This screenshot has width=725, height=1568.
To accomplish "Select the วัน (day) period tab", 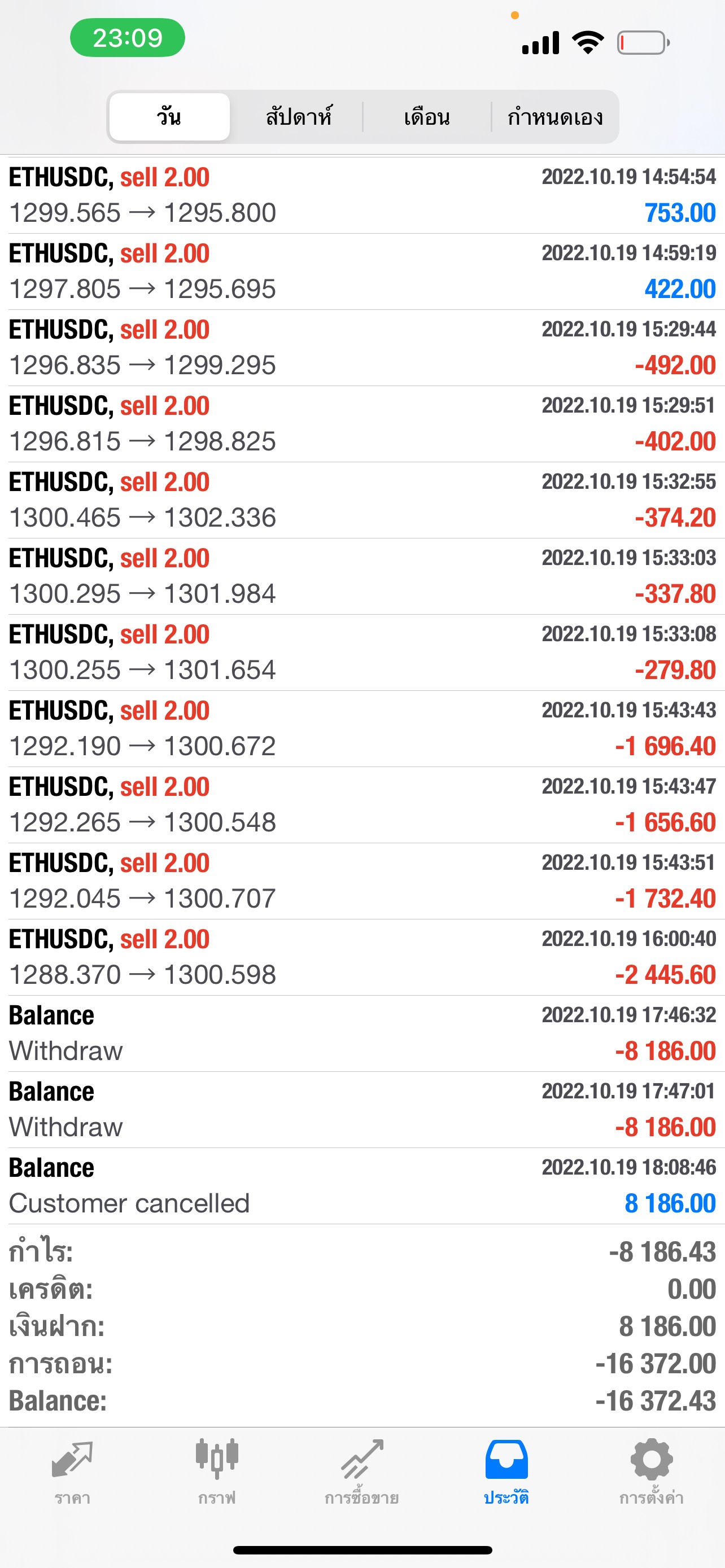I will pos(169,117).
